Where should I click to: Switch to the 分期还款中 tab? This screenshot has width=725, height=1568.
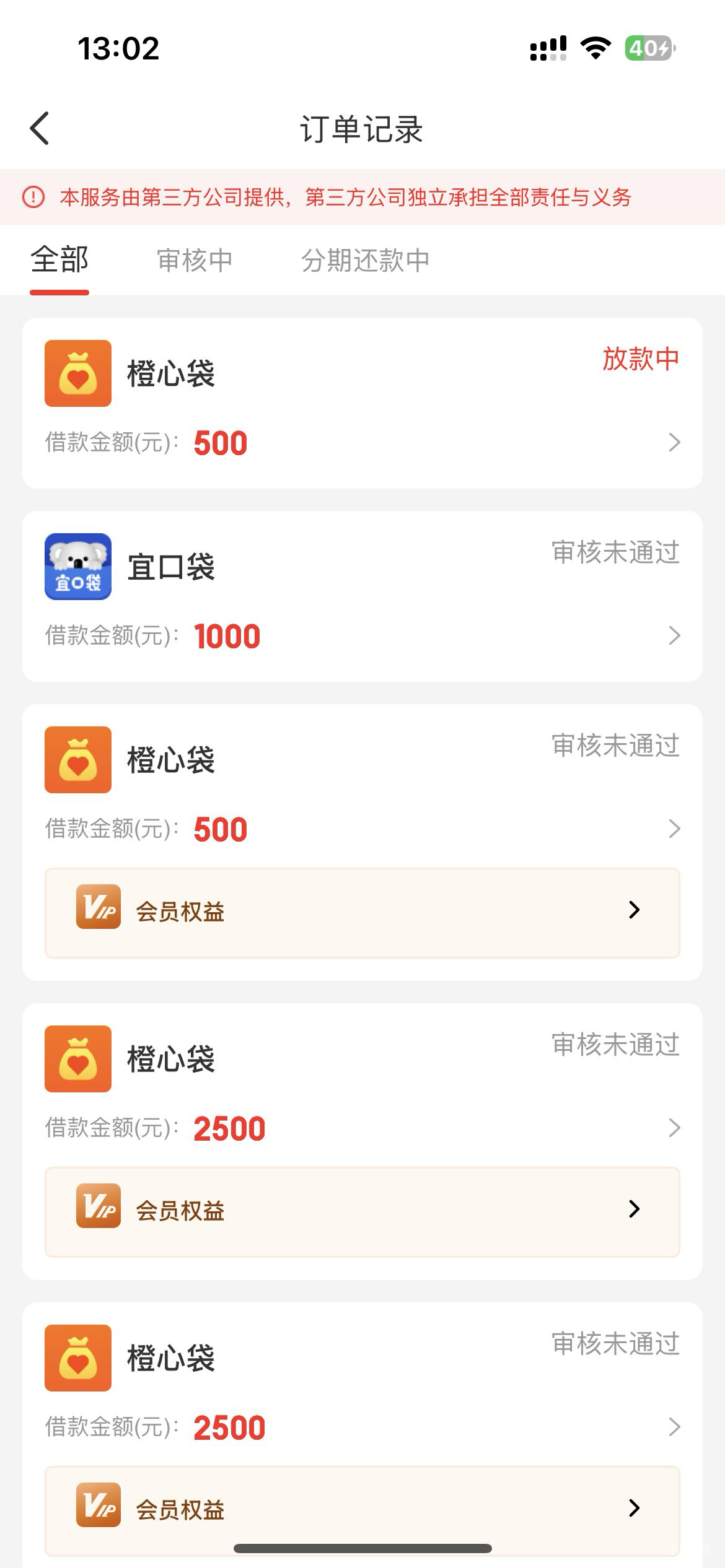[x=366, y=260]
